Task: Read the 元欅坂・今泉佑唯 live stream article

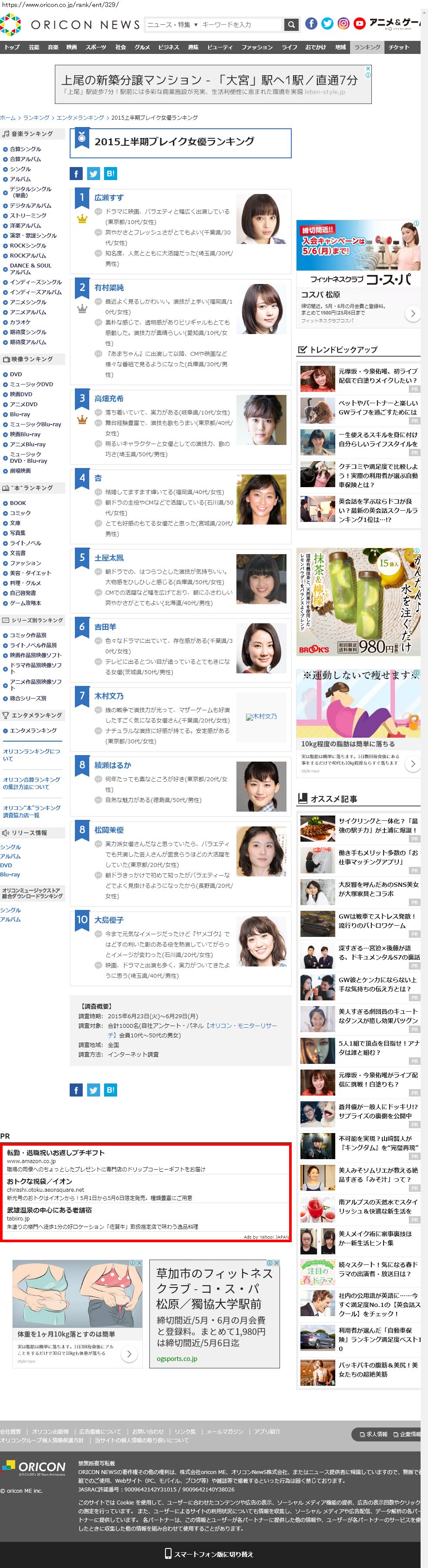Action: click(378, 375)
